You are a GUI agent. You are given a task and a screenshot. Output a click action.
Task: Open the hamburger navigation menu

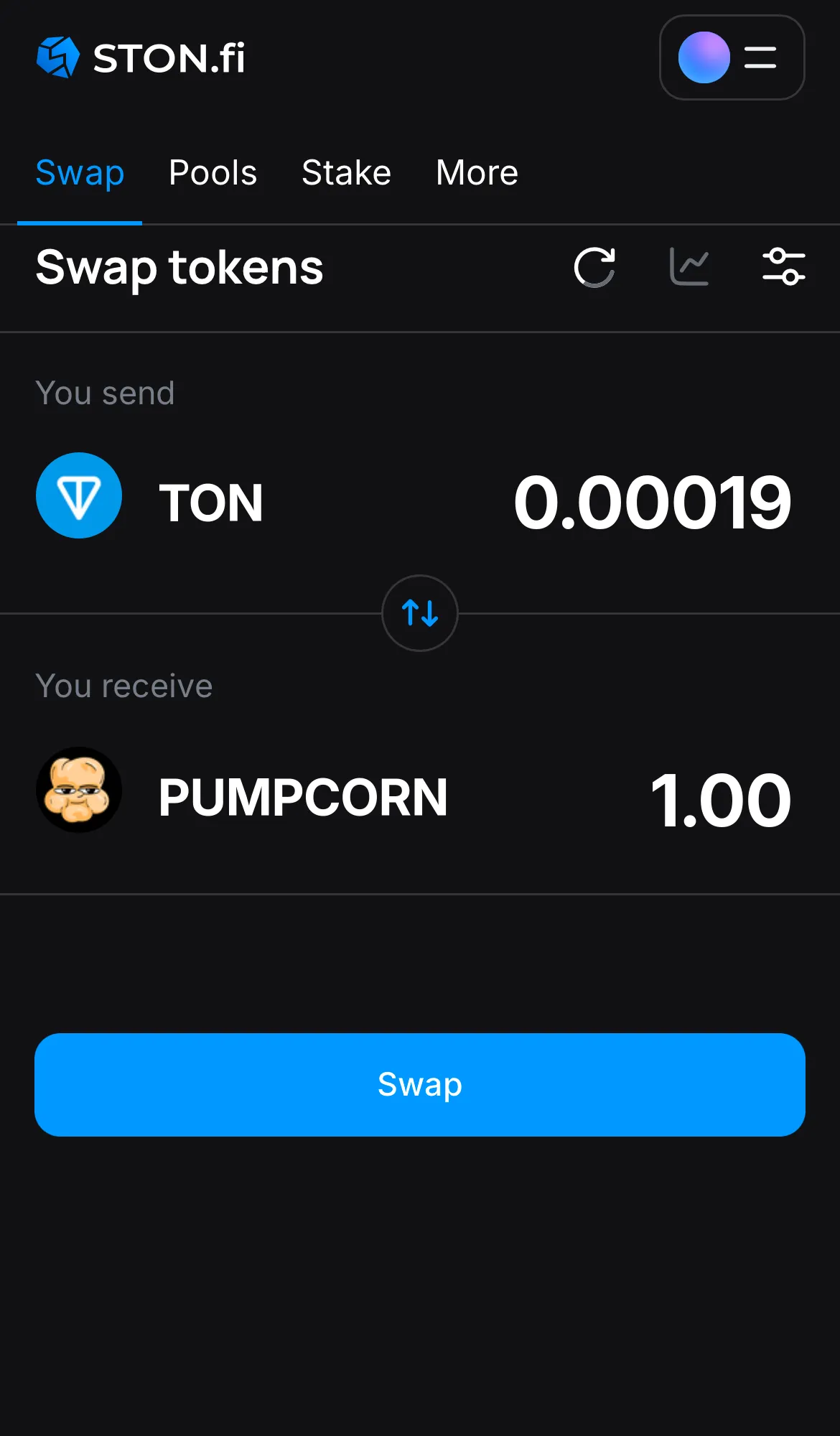pos(759,58)
